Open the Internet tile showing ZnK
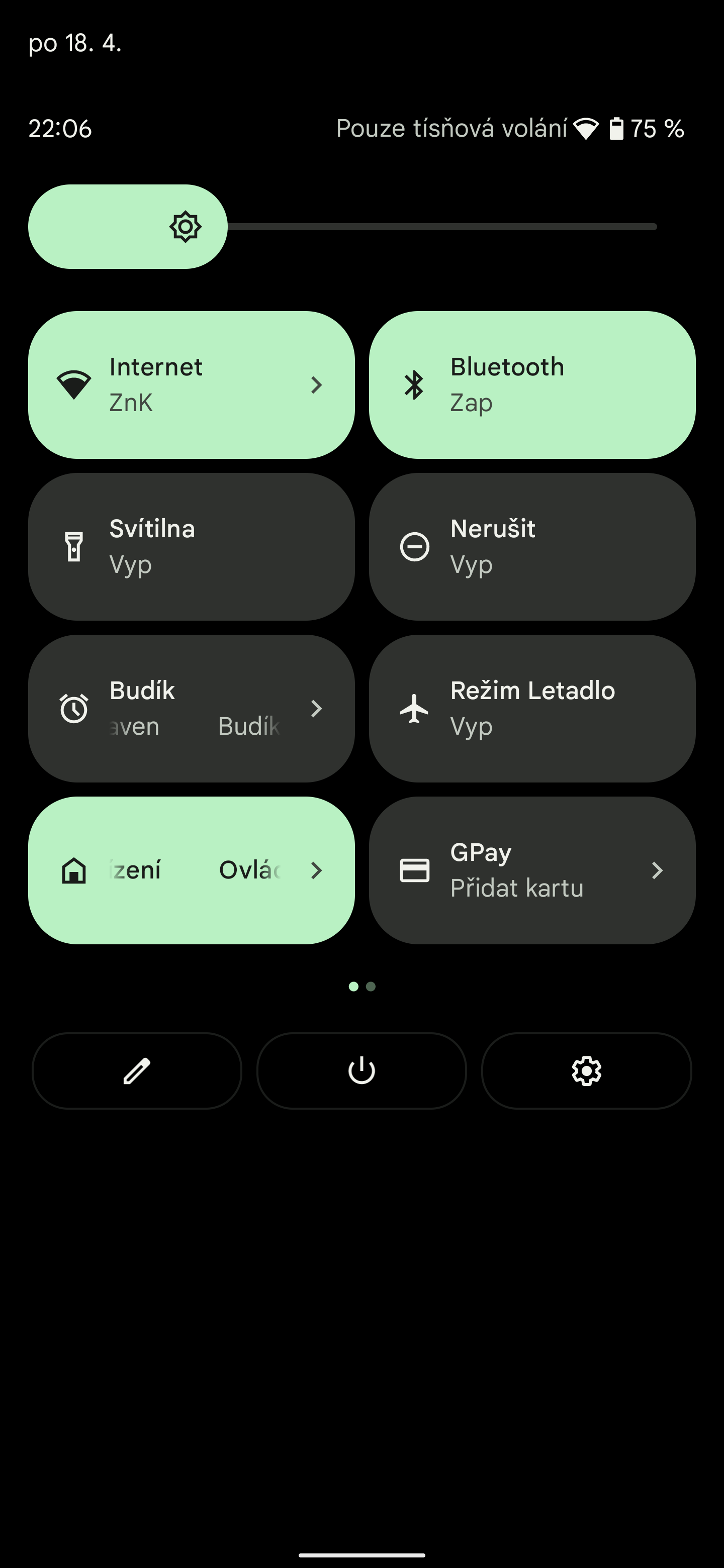Viewport: 724px width, 1568px height. [191, 384]
